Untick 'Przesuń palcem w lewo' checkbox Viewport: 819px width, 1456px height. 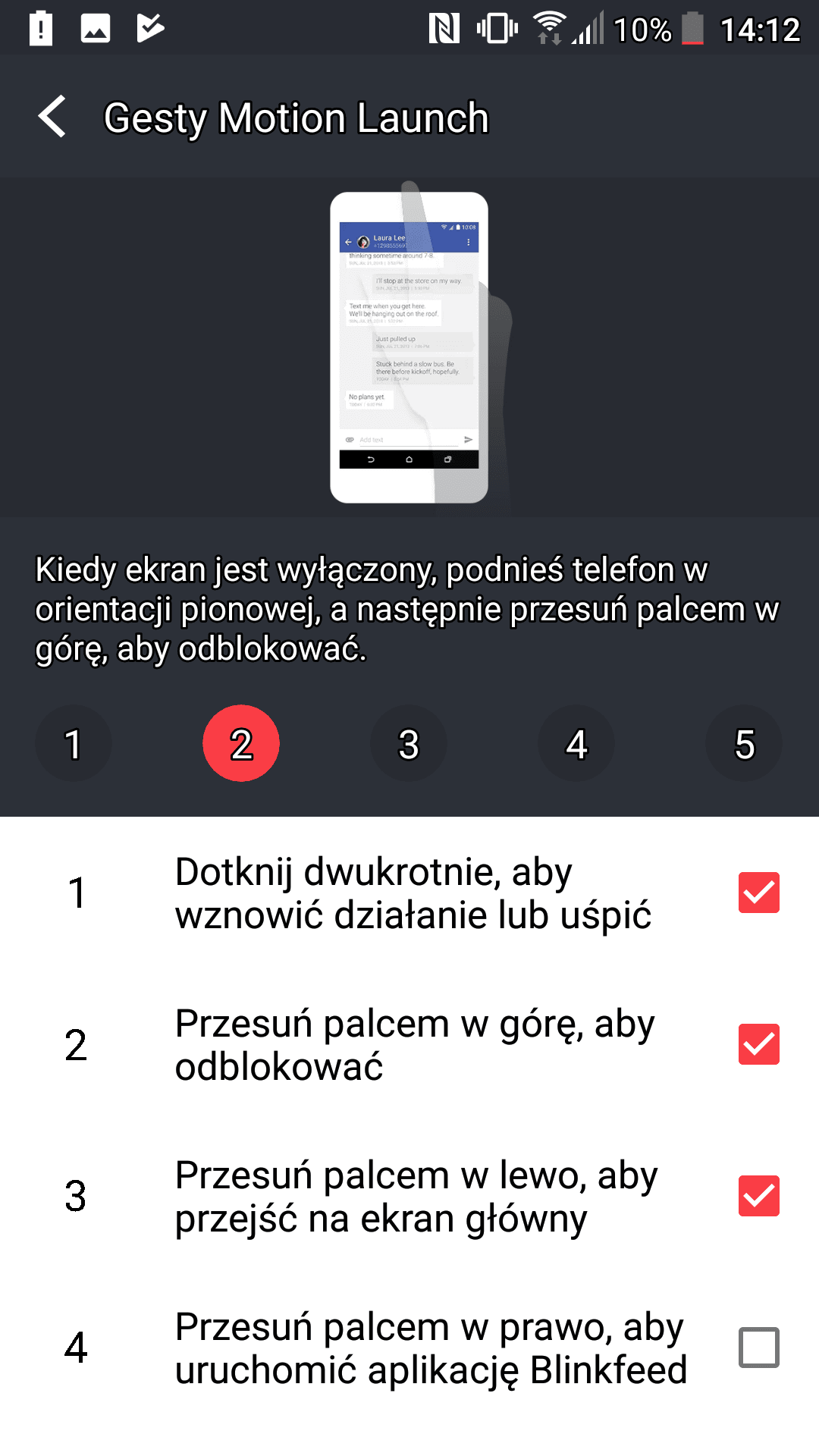click(759, 1196)
